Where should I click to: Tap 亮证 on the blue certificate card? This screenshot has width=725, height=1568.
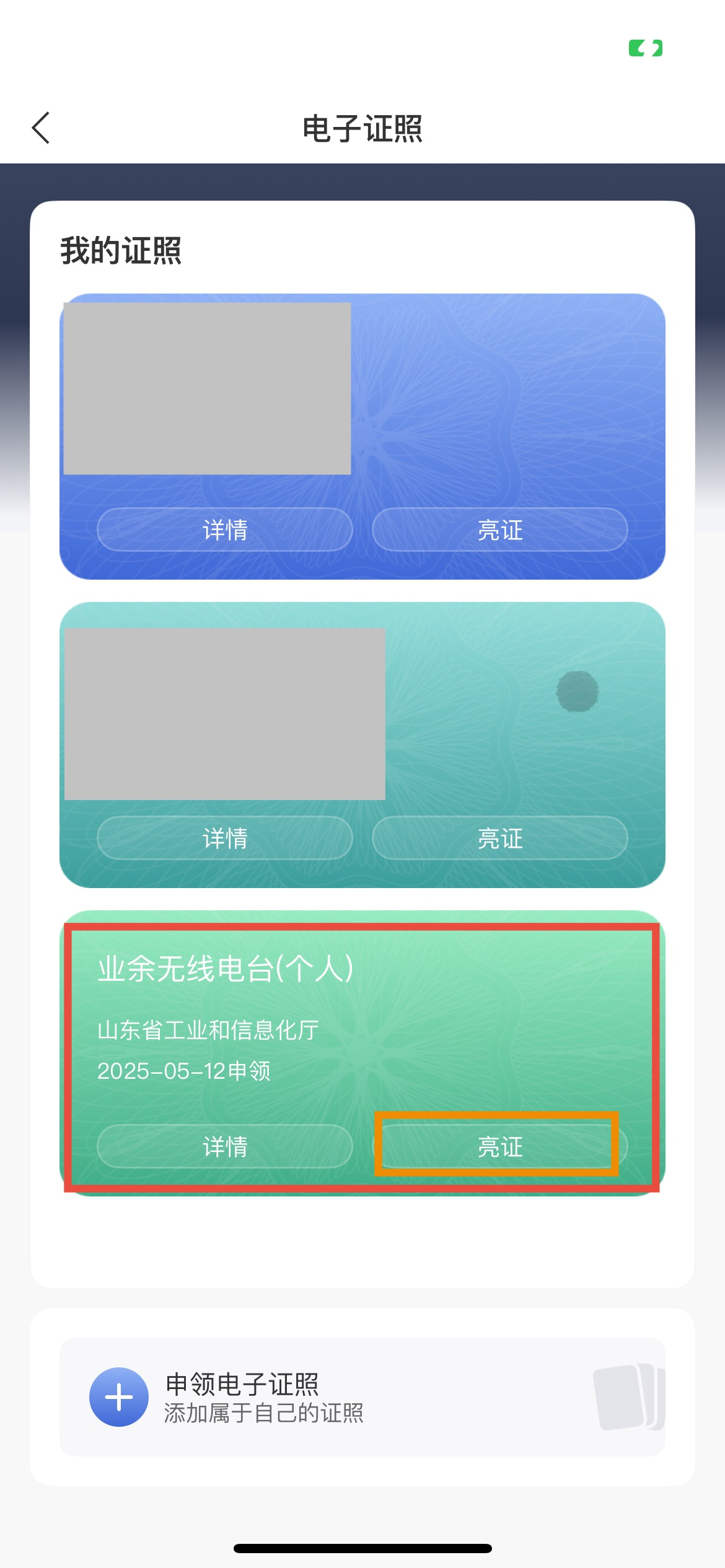[x=500, y=529]
